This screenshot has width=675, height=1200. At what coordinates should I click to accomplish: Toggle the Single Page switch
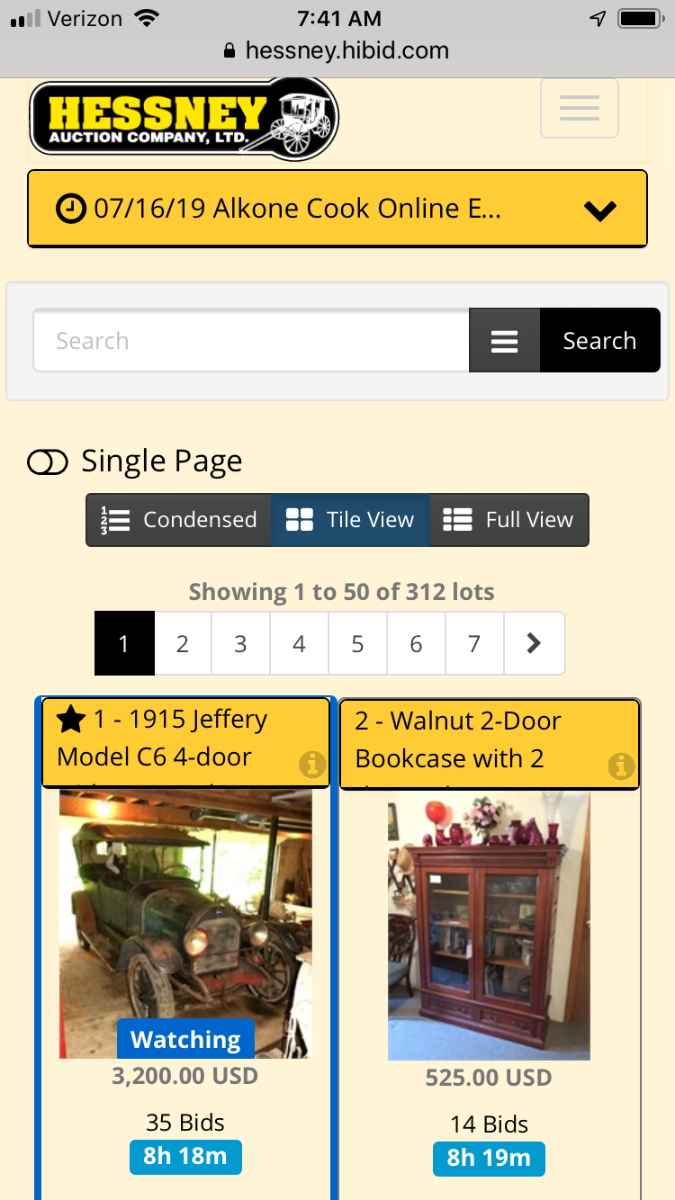click(x=48, y=462)
